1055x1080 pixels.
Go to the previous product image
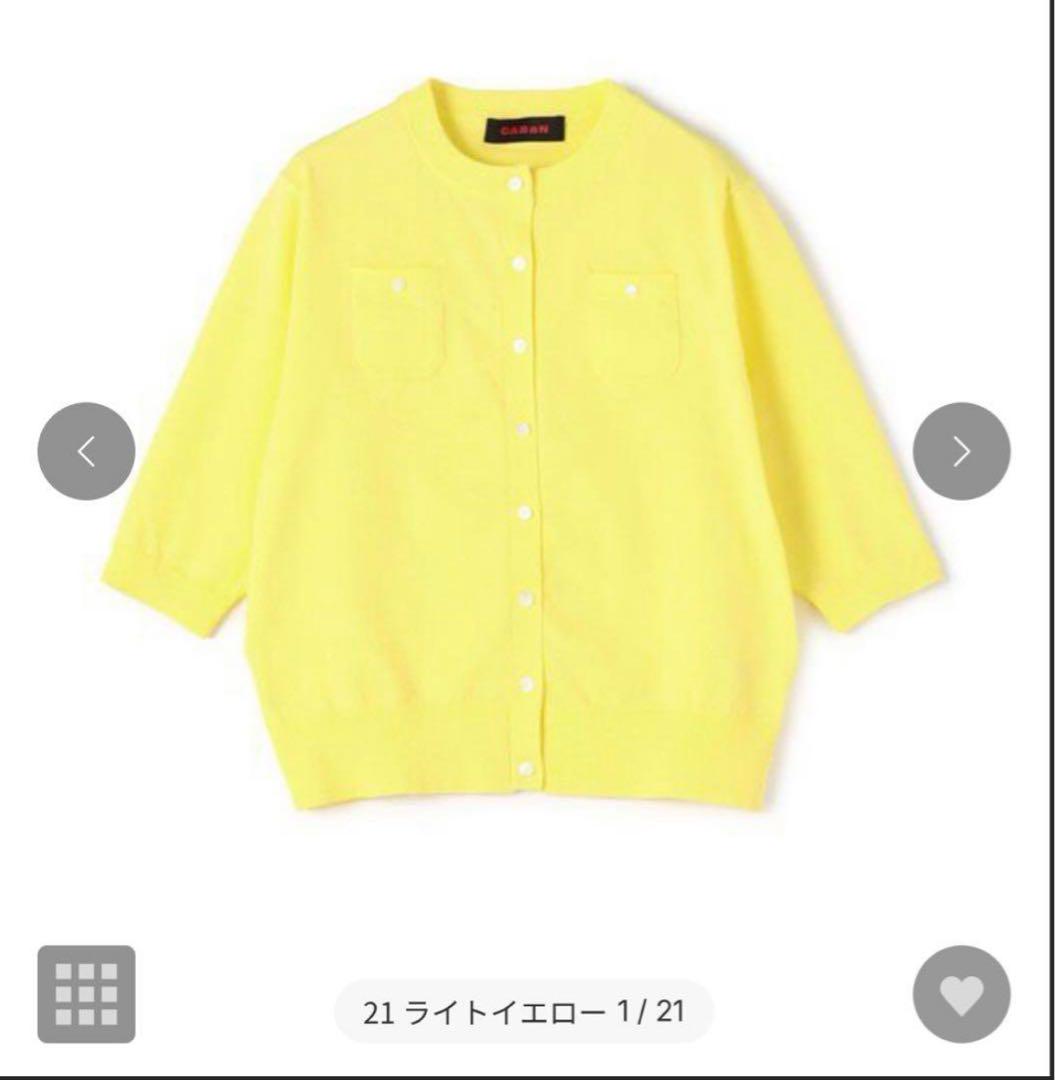86,451
